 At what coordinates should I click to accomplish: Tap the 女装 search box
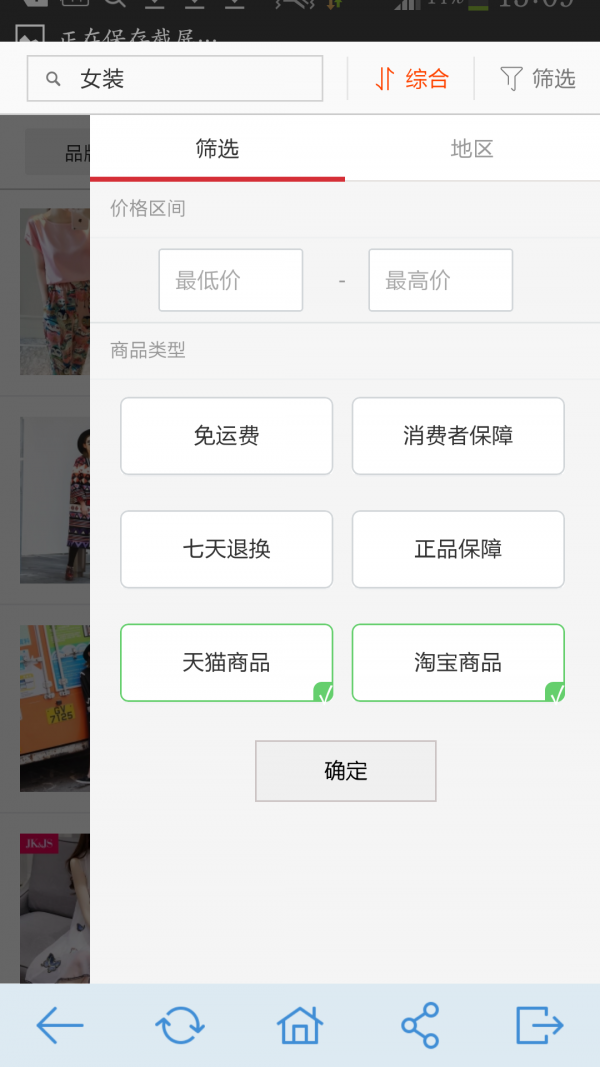(x=175, y=78)
